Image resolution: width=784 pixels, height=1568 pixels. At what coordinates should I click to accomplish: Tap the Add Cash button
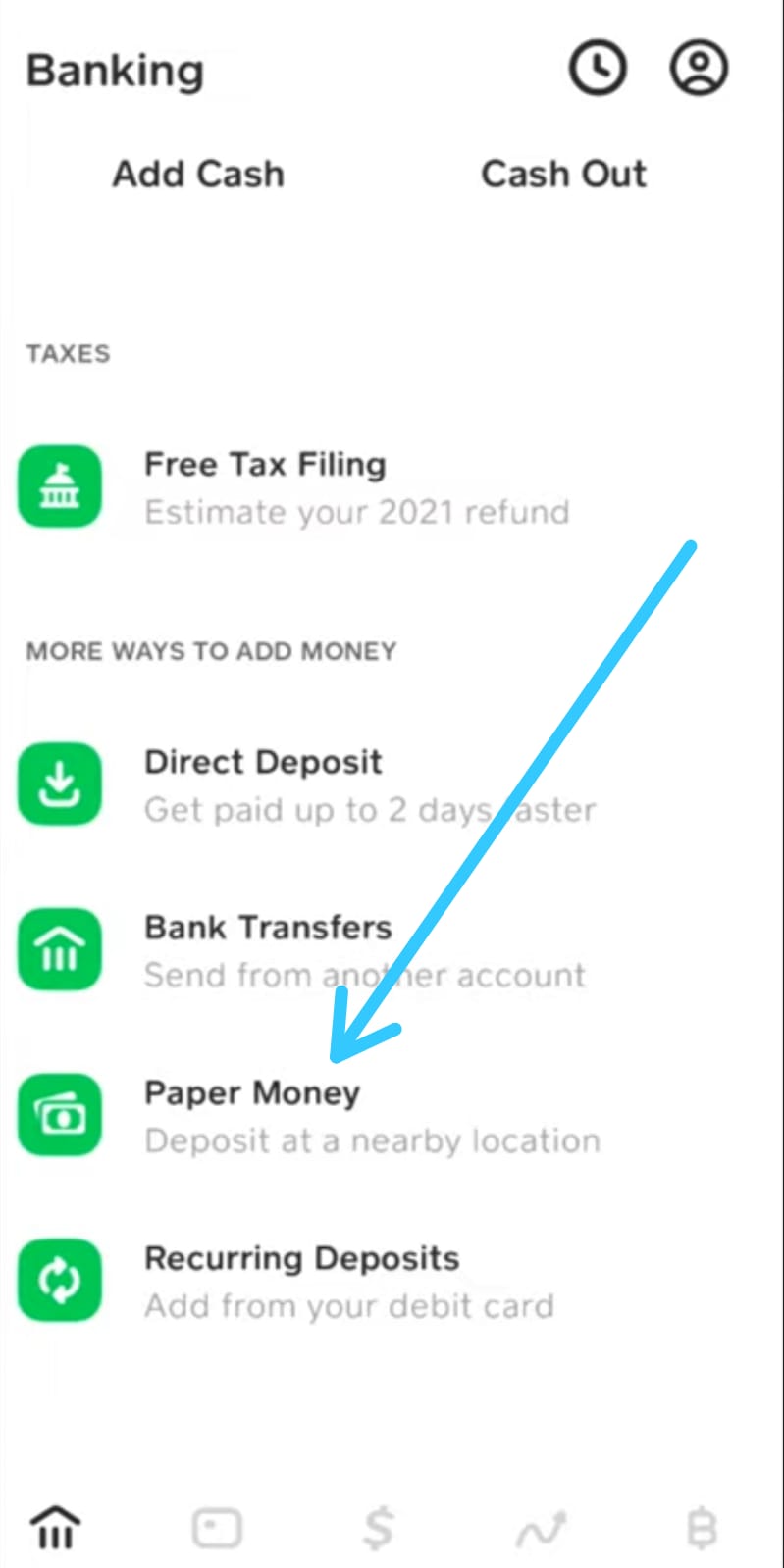click(198, 175)
